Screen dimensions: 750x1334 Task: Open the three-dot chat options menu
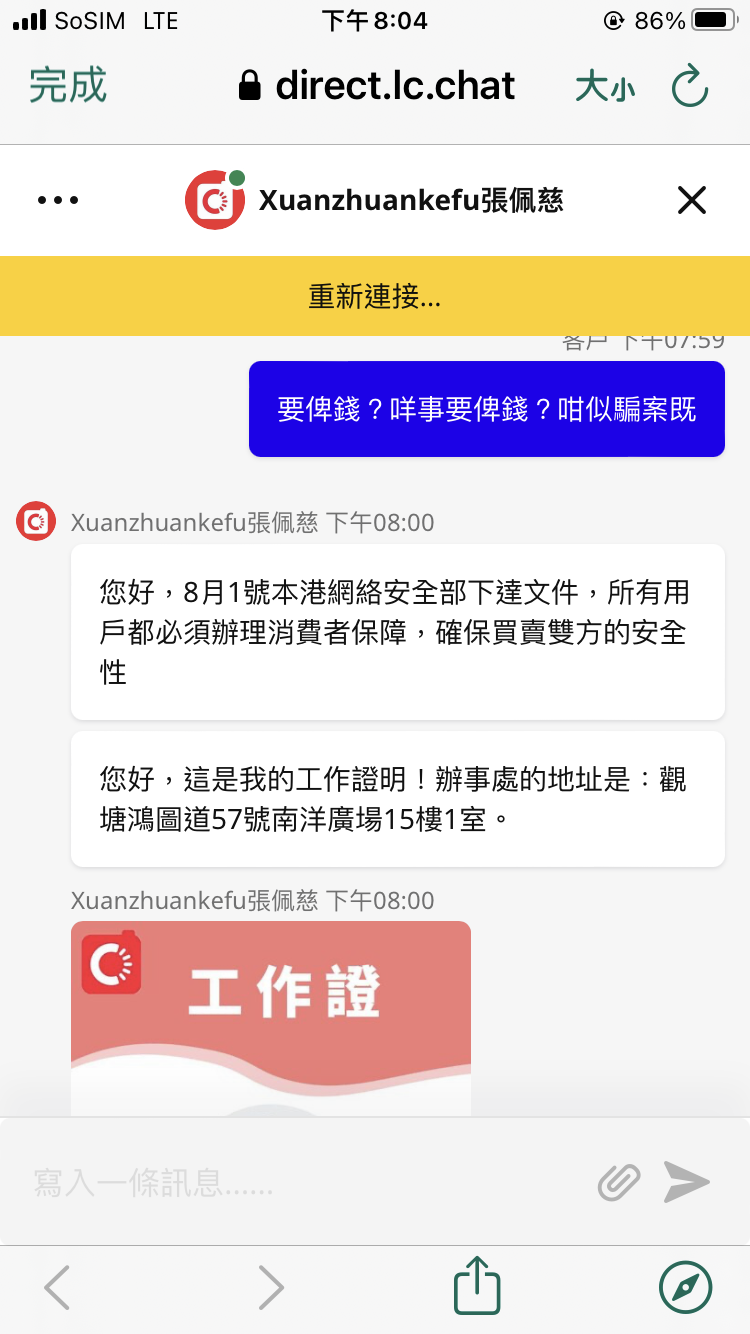pyautogui.click(x=57, y=199)
